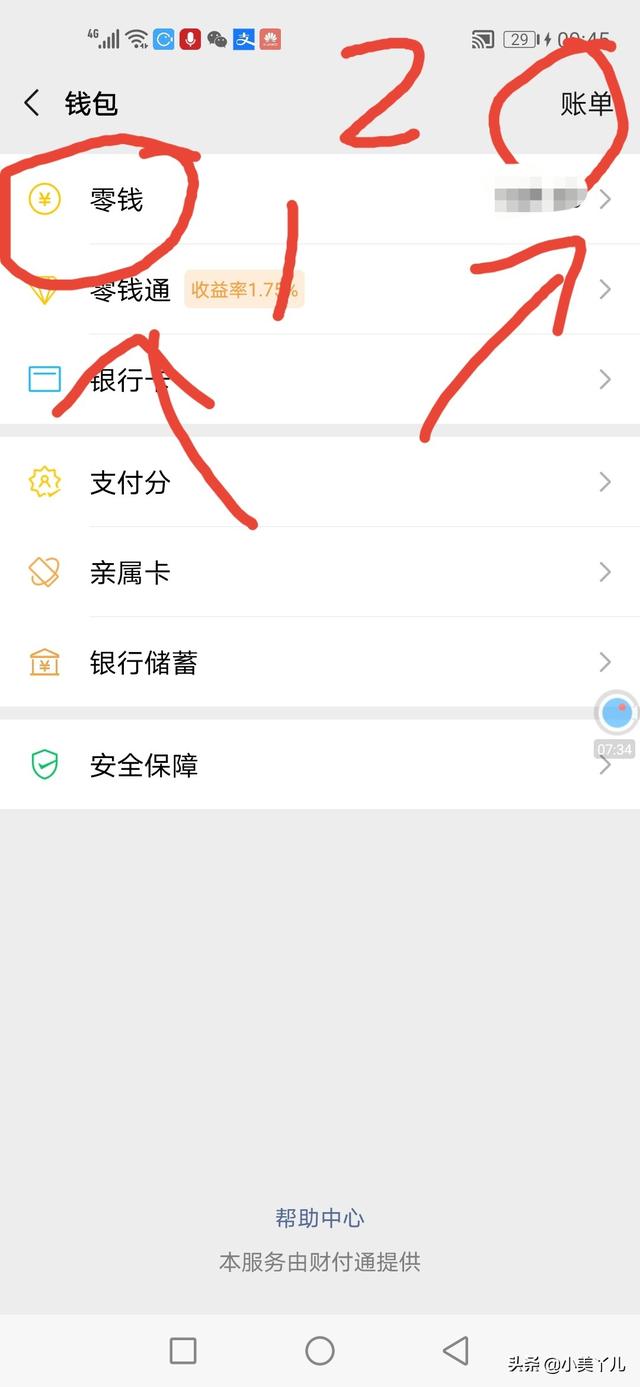
Task: Open 支付分
Action: click(x=320, y=482)
